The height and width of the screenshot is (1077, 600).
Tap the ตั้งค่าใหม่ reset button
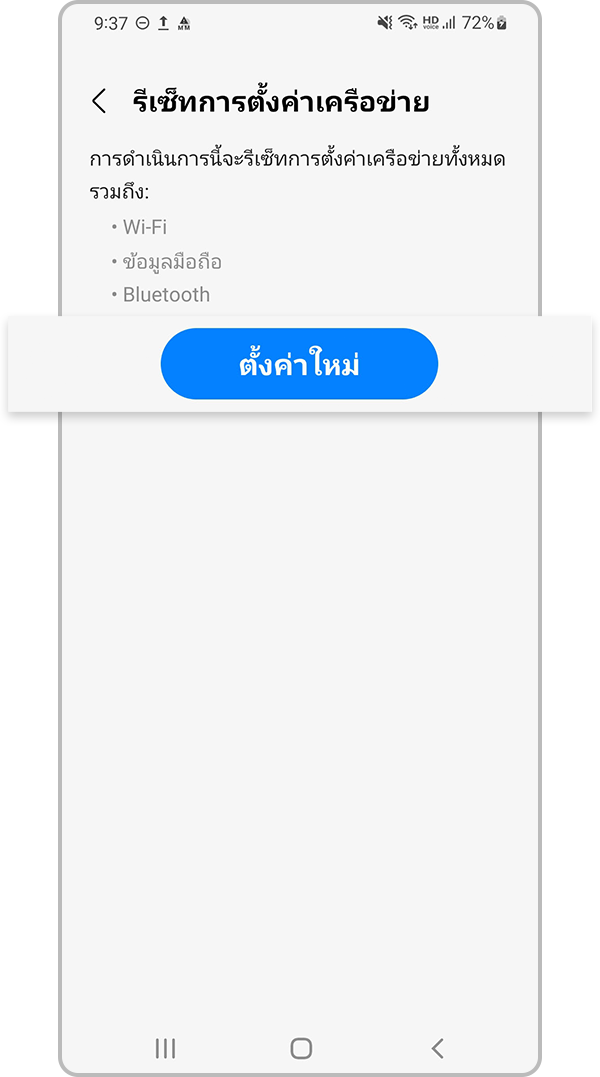click(x=299, y=364)
